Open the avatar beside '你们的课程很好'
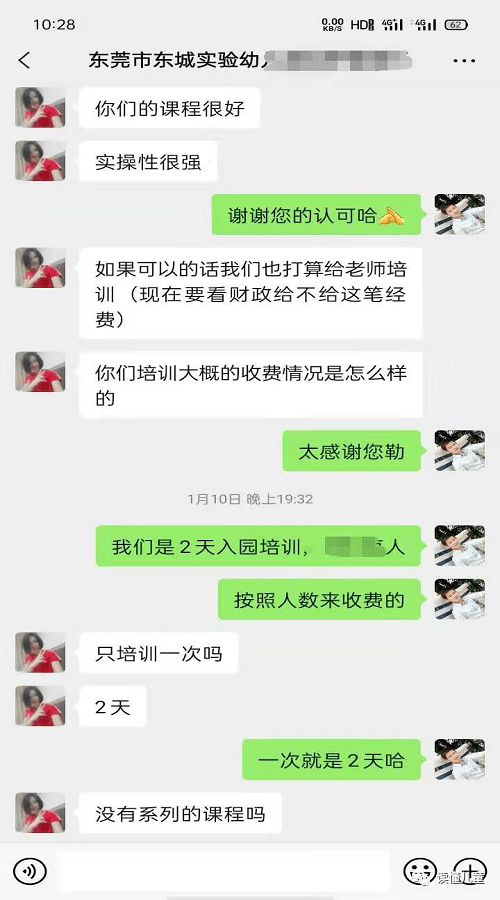This screenshot has width=500, height=900. pyautogui.click(x=40, y=107)
